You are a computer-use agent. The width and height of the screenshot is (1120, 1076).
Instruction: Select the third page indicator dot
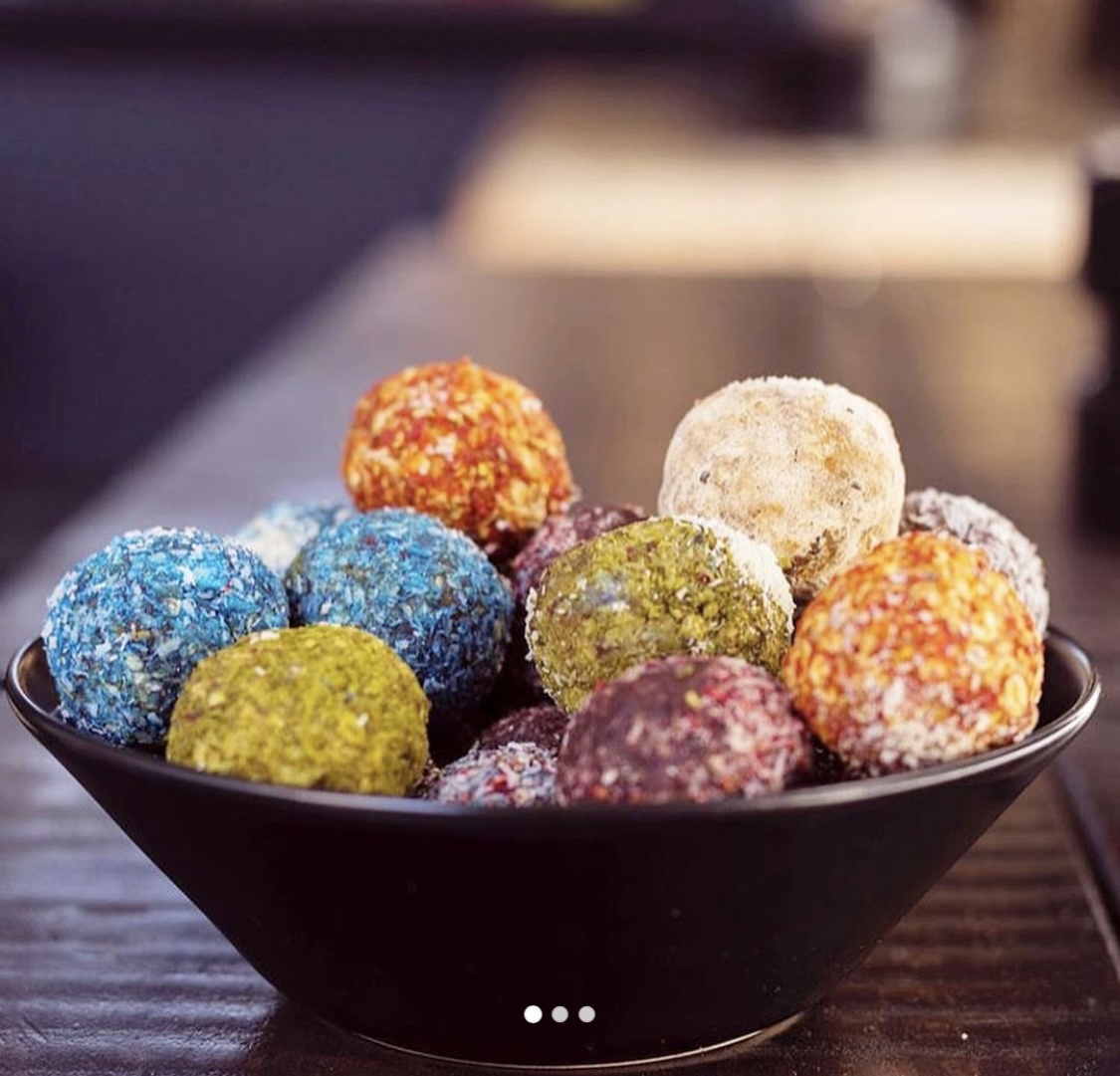click(586, 1014)
